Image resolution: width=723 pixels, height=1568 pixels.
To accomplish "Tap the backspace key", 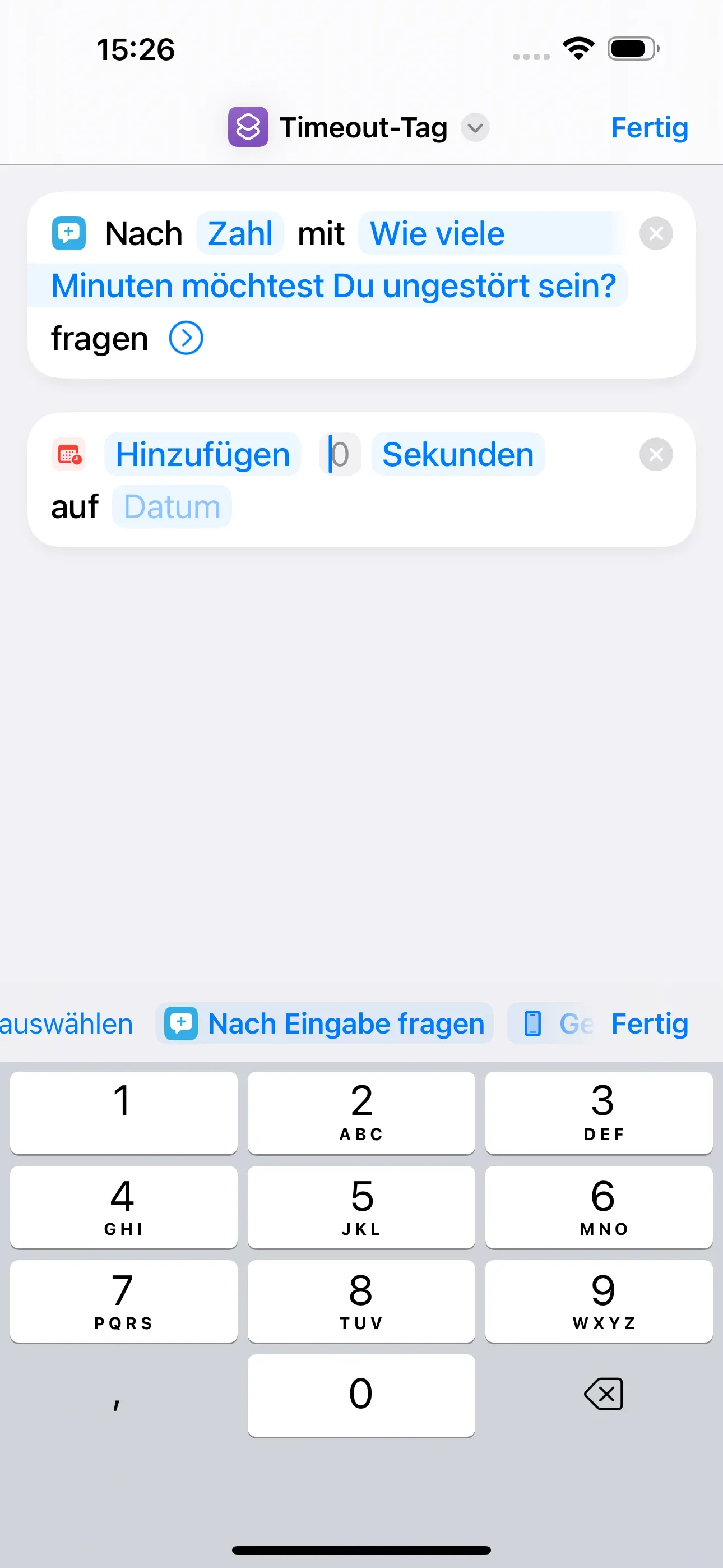I will pos(602,1395).
